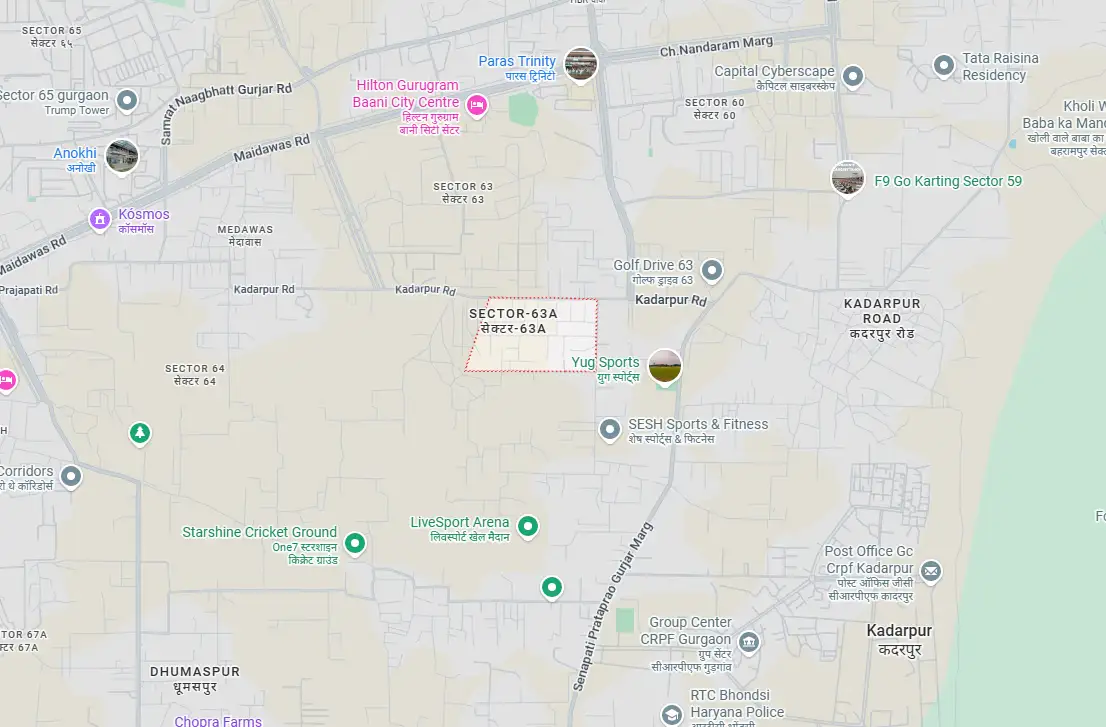Open RTC Bhondsi Haryana Police marker
1106x727 pixels.
672,715
